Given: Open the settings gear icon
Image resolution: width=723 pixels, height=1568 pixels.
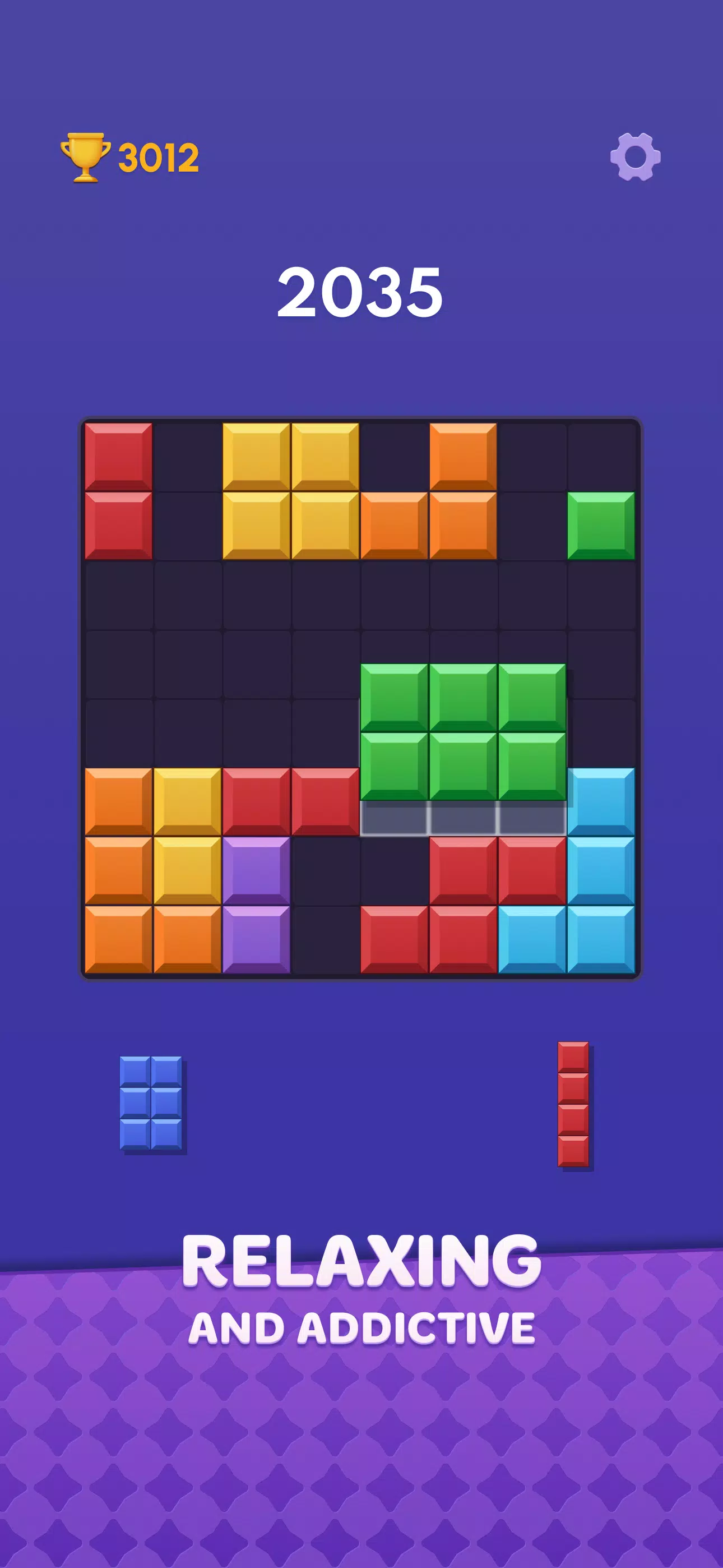Looking at the screenshot, I should point(636,157).
